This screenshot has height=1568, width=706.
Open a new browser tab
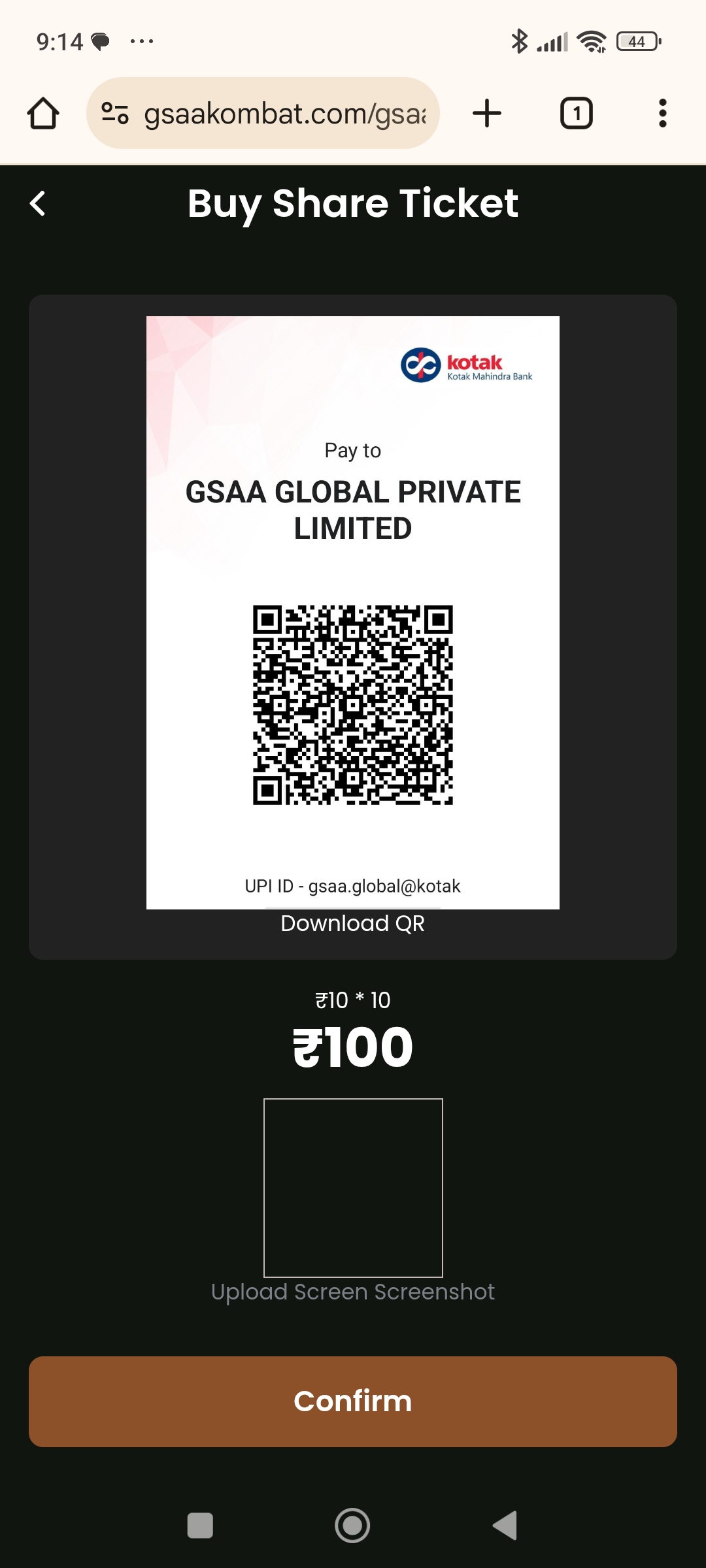coord(486,114)
